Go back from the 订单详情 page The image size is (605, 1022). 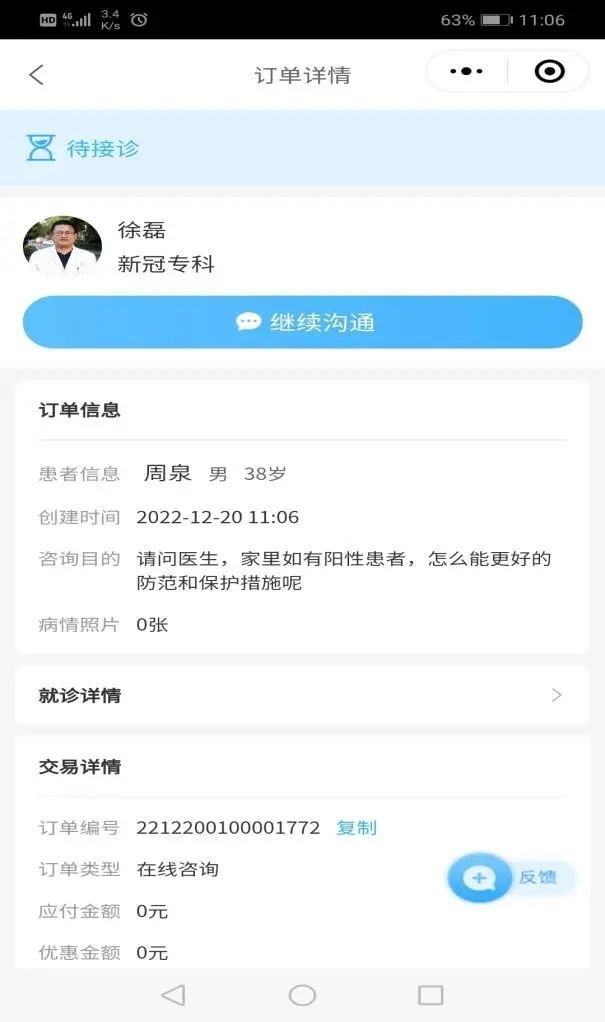click(x=37, y=75)
